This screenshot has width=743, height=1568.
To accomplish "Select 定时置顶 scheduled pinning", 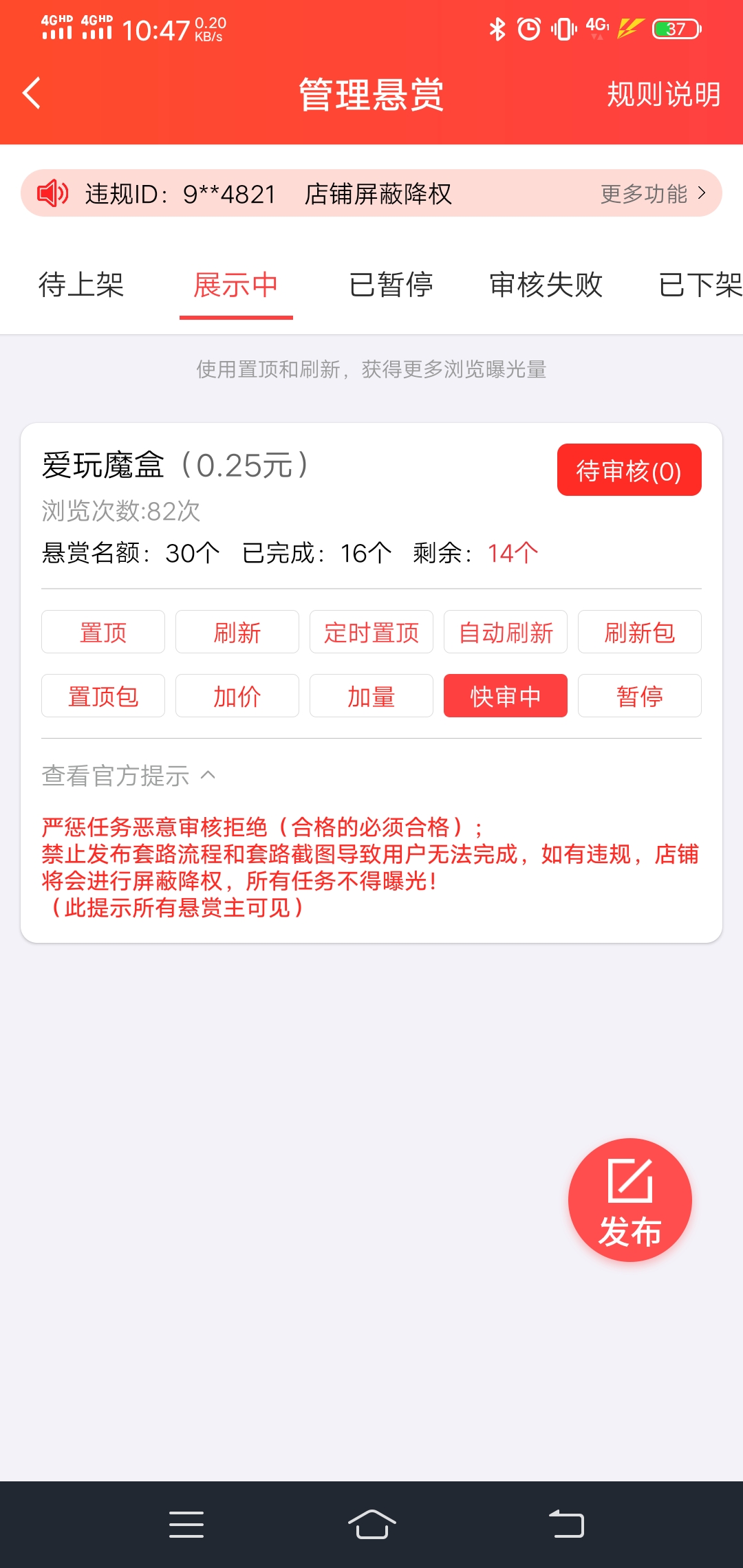I will click(x=371, y=632).
